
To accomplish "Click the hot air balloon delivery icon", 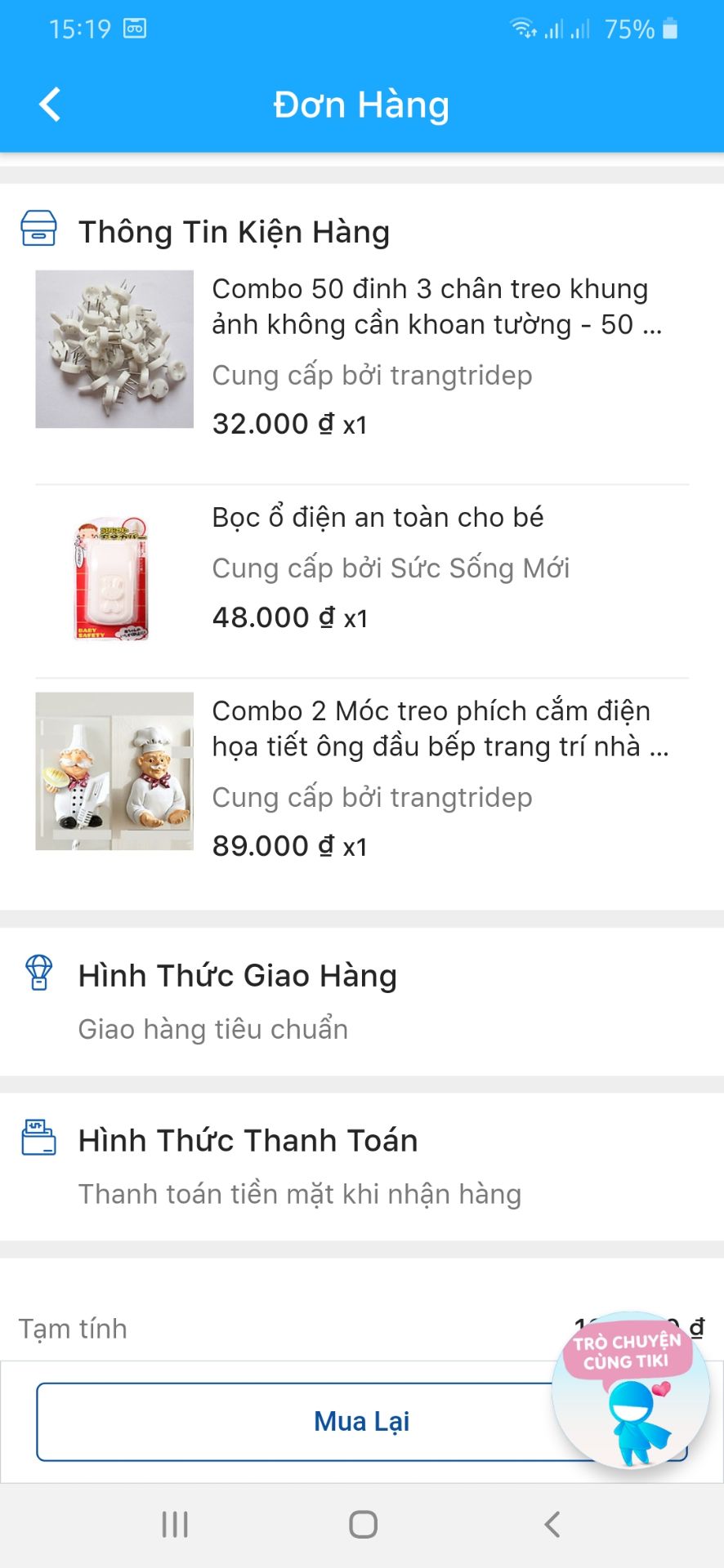I will [37, 974].
